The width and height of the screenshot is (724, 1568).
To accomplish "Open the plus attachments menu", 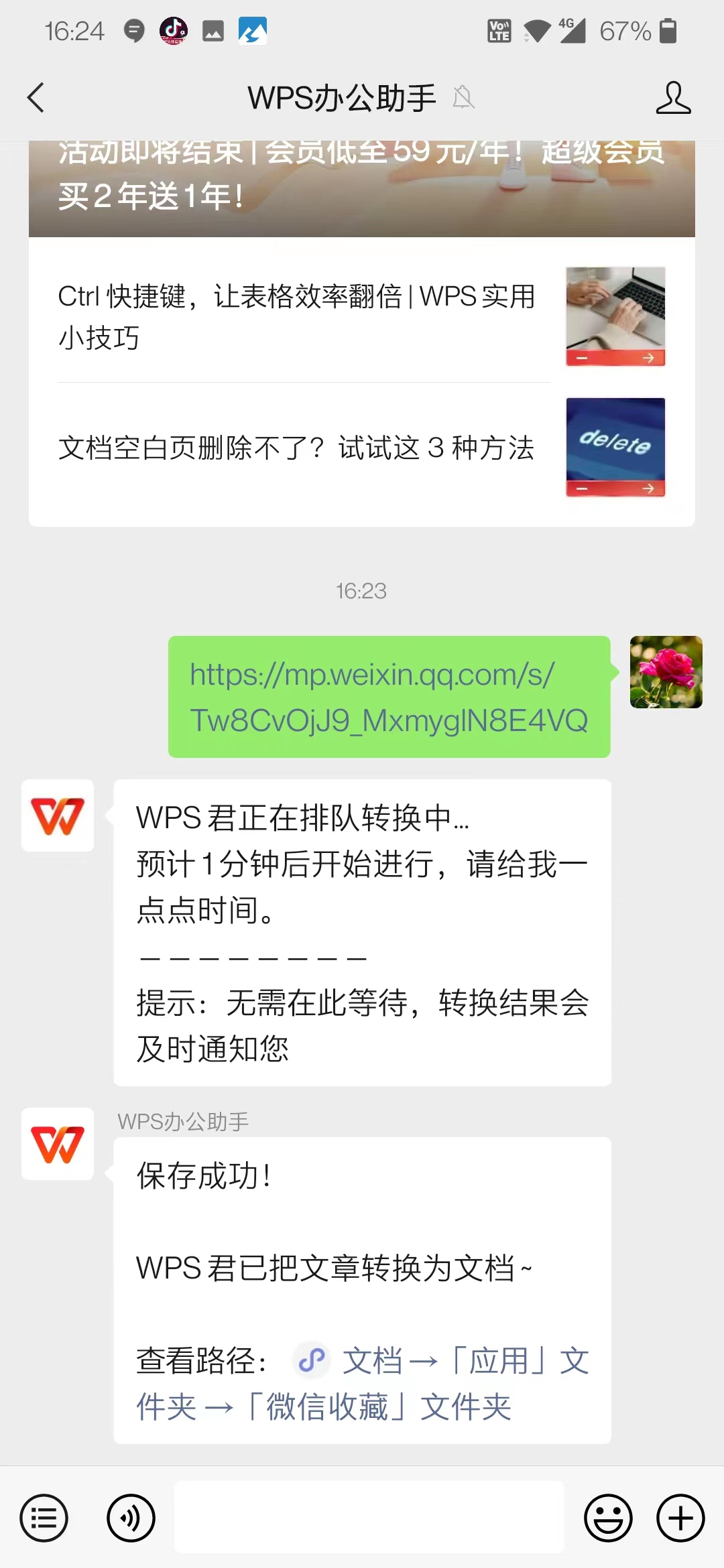I will coord(680,1518).
